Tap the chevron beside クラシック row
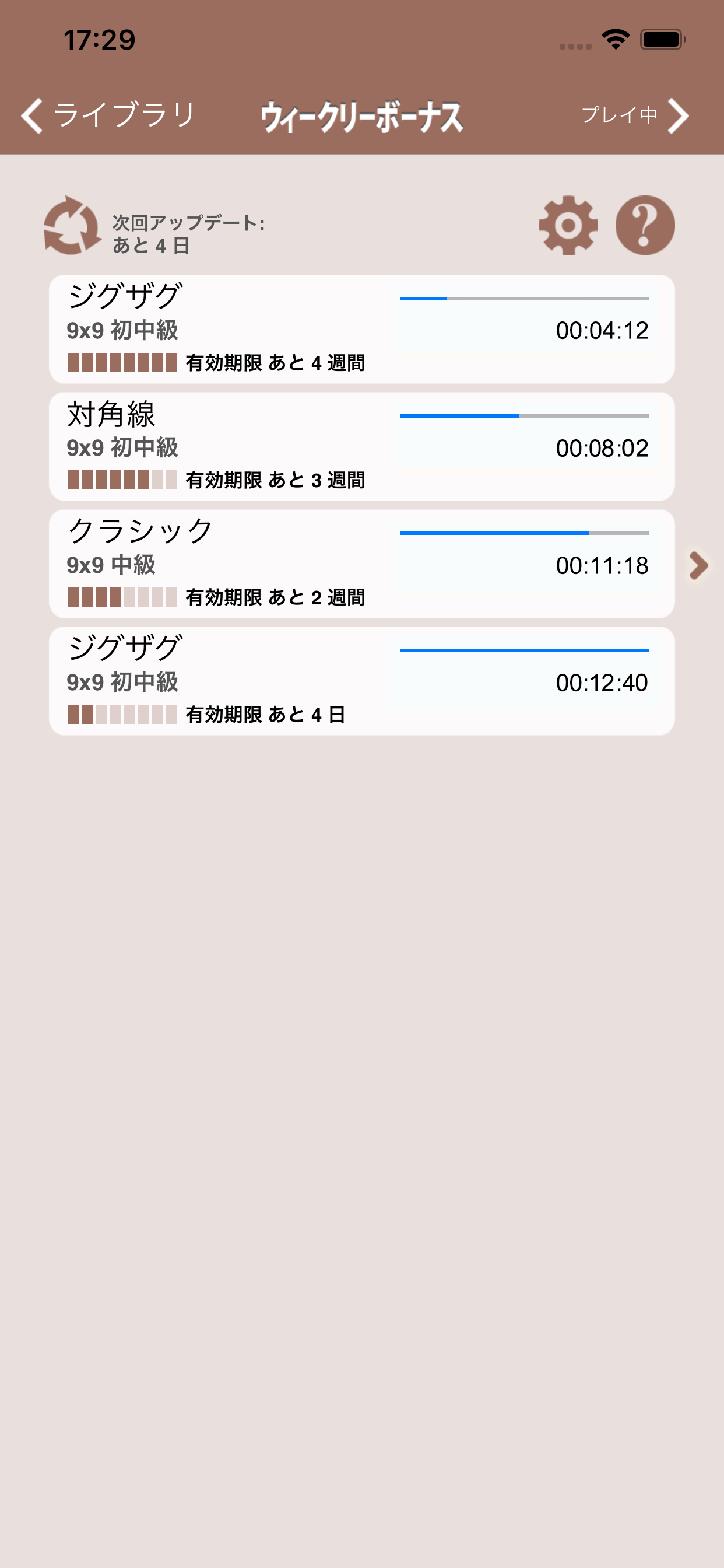724x1568 pixels. pyautogui.click(x=698, y=565)
